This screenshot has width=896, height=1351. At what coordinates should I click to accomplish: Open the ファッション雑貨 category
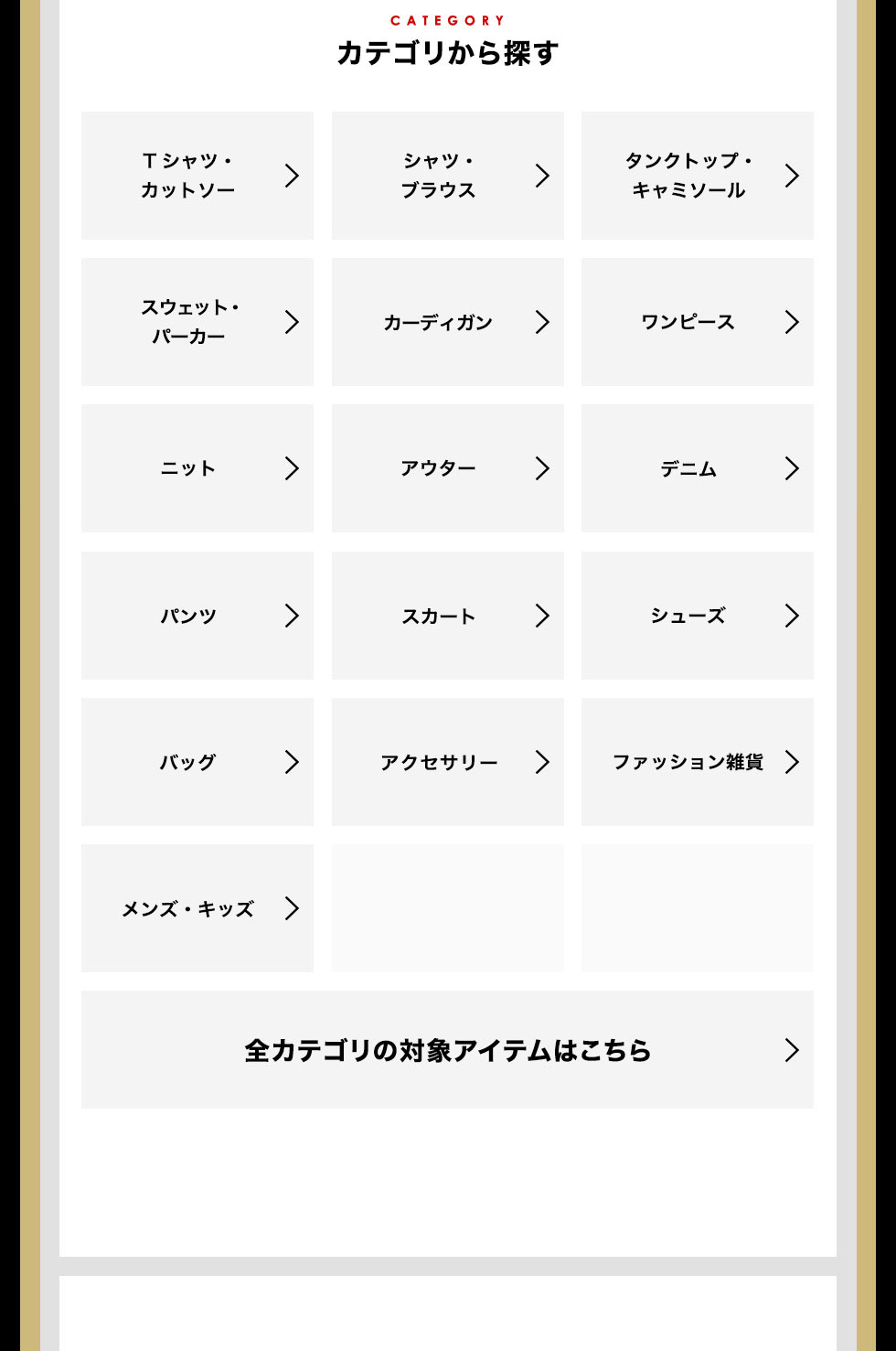tap(698, 762)
